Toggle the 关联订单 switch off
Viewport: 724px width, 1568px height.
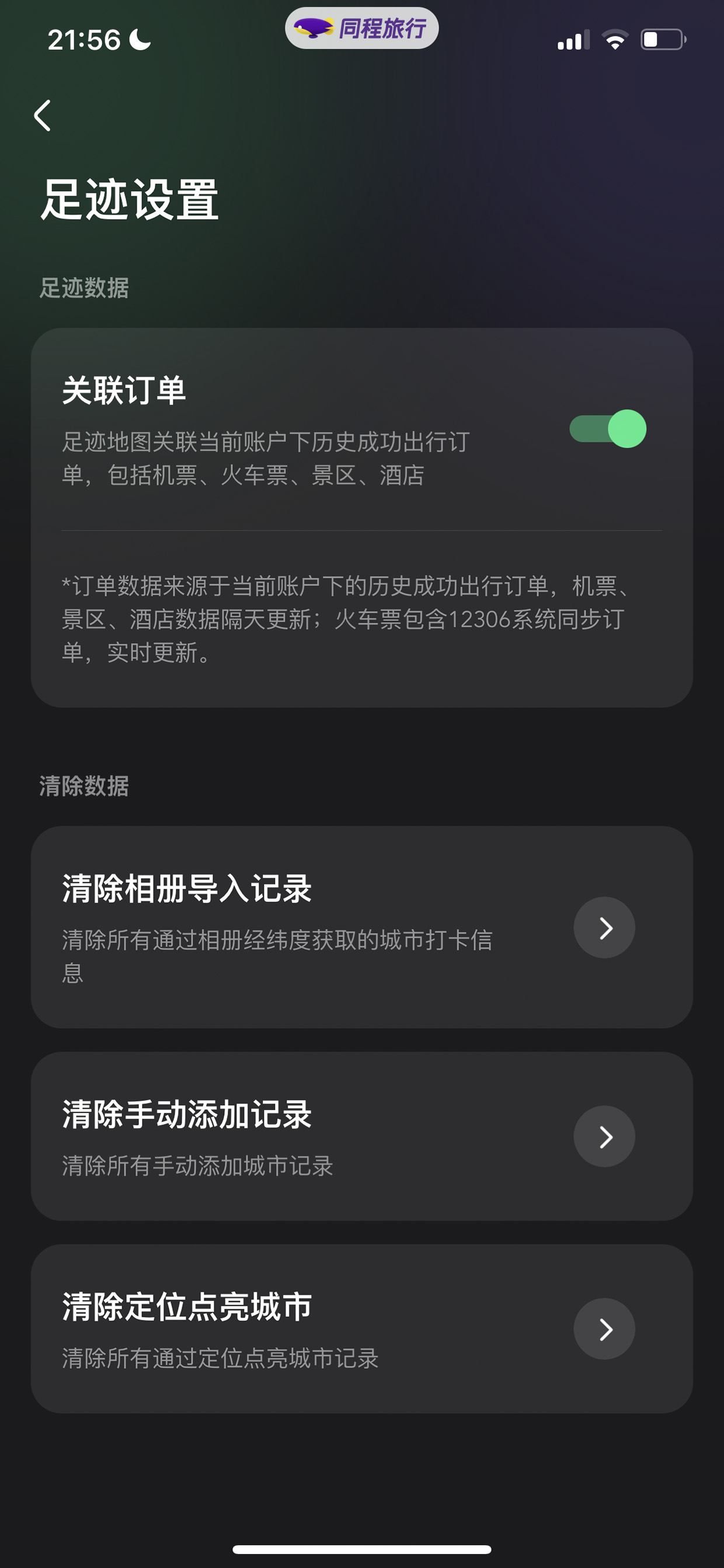tap(607, 429)
